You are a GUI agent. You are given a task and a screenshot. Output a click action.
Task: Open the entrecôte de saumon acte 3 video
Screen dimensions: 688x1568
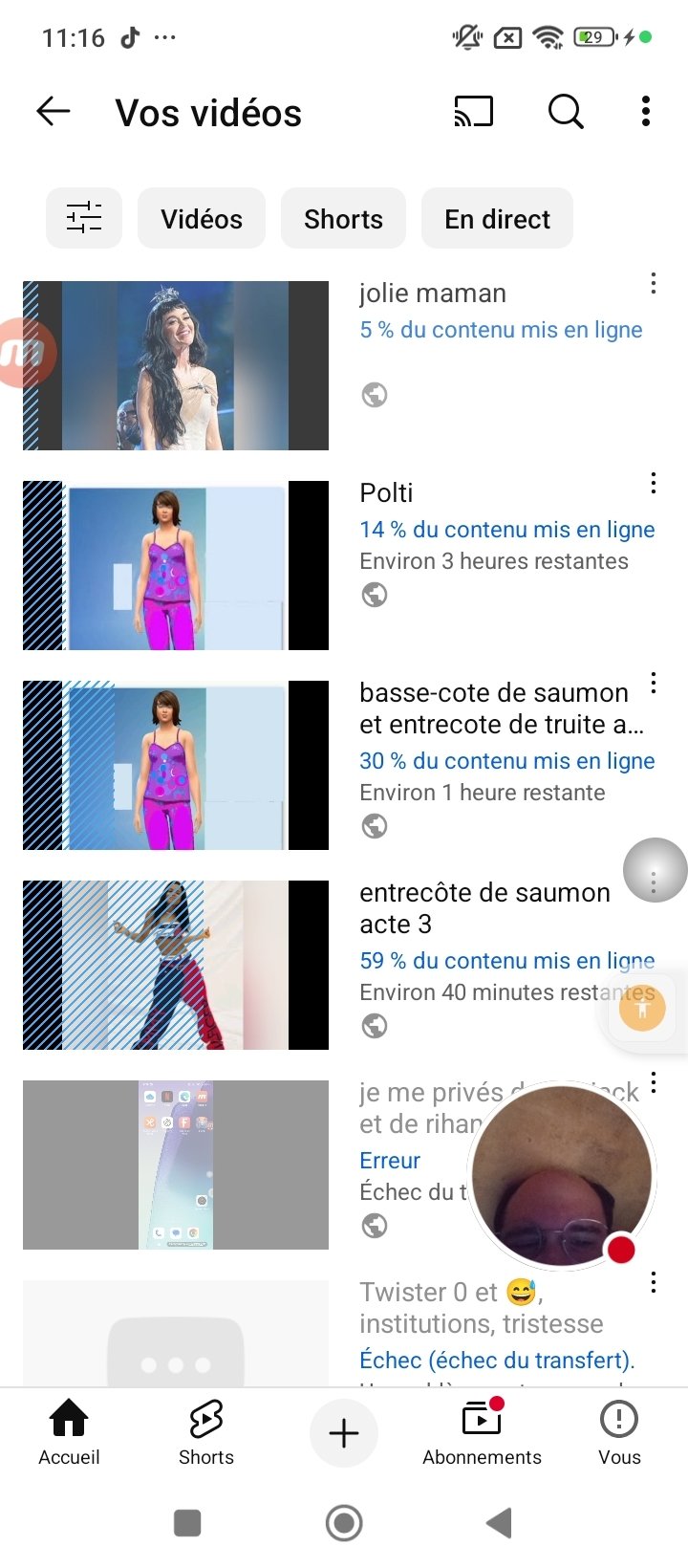tap(176, 965)
